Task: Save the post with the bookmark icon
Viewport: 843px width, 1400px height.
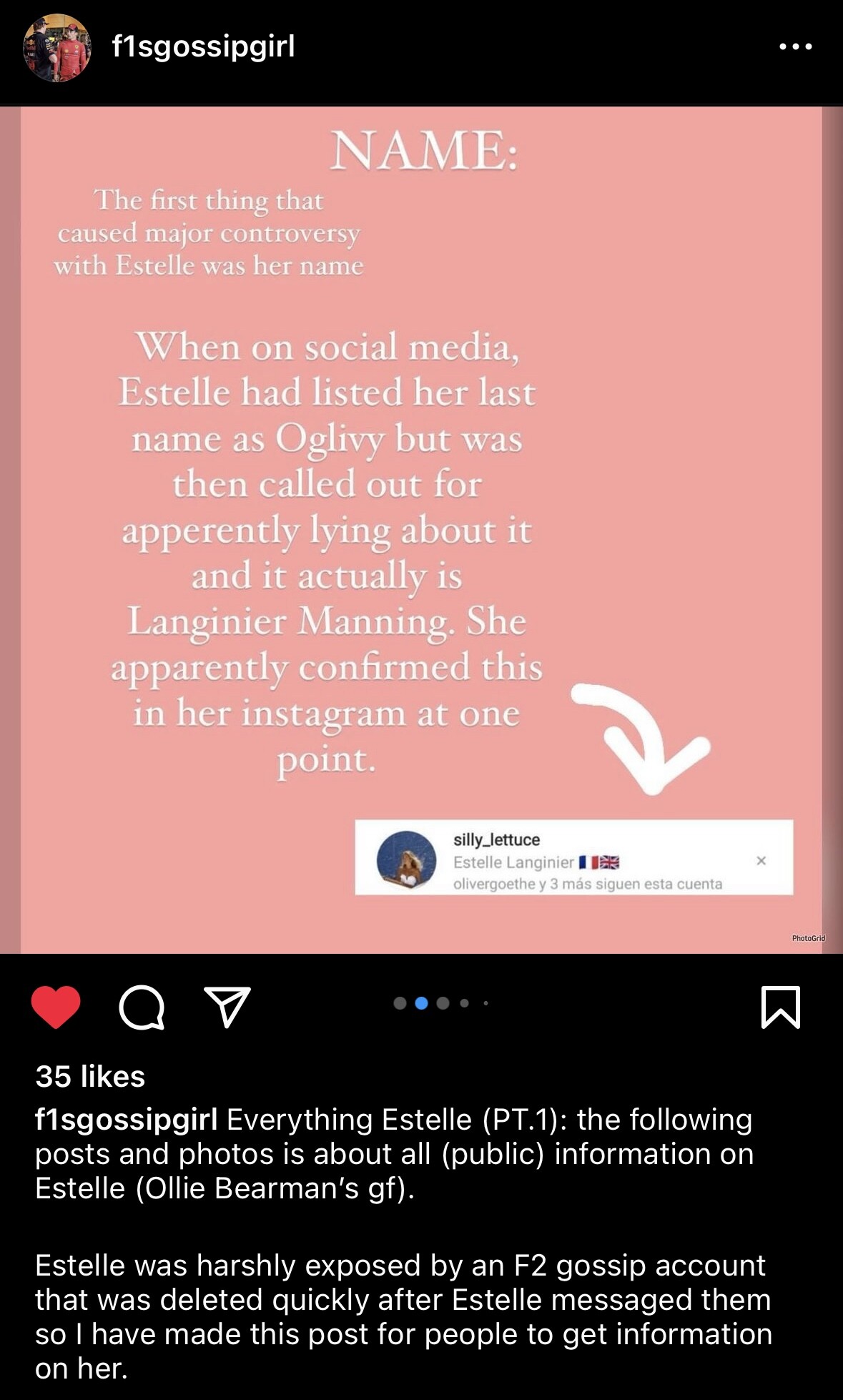Action: [x=780, y=1007]
